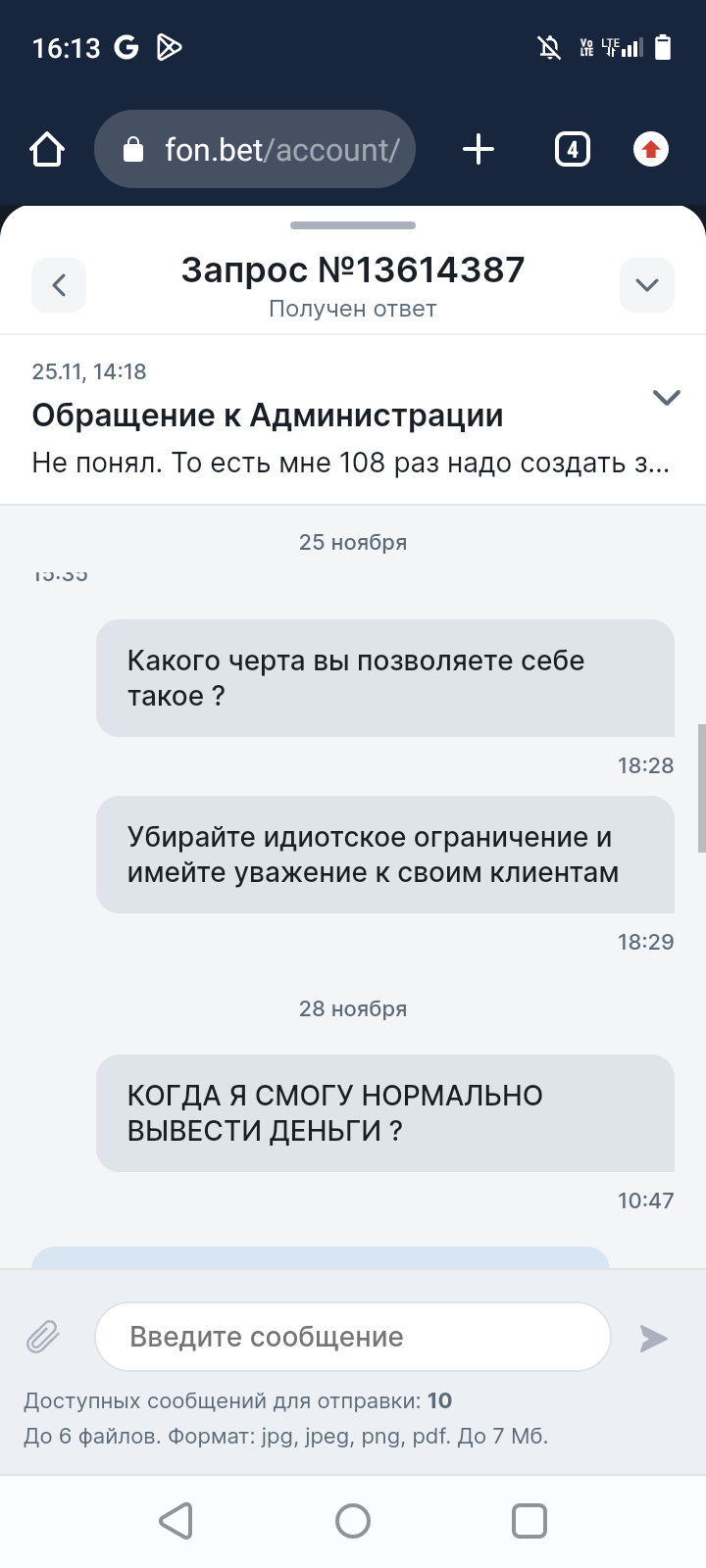Image resolution: width=706 pixels, height=1568 pixels.
Task: Expand the 'Обращение к Администрации' message
Action: click(667, 397)
